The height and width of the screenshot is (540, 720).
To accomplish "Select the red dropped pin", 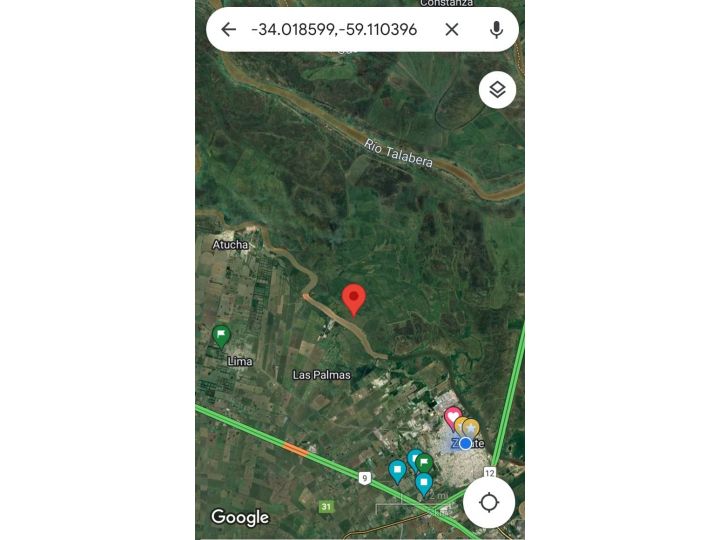I will coord(353,298).
